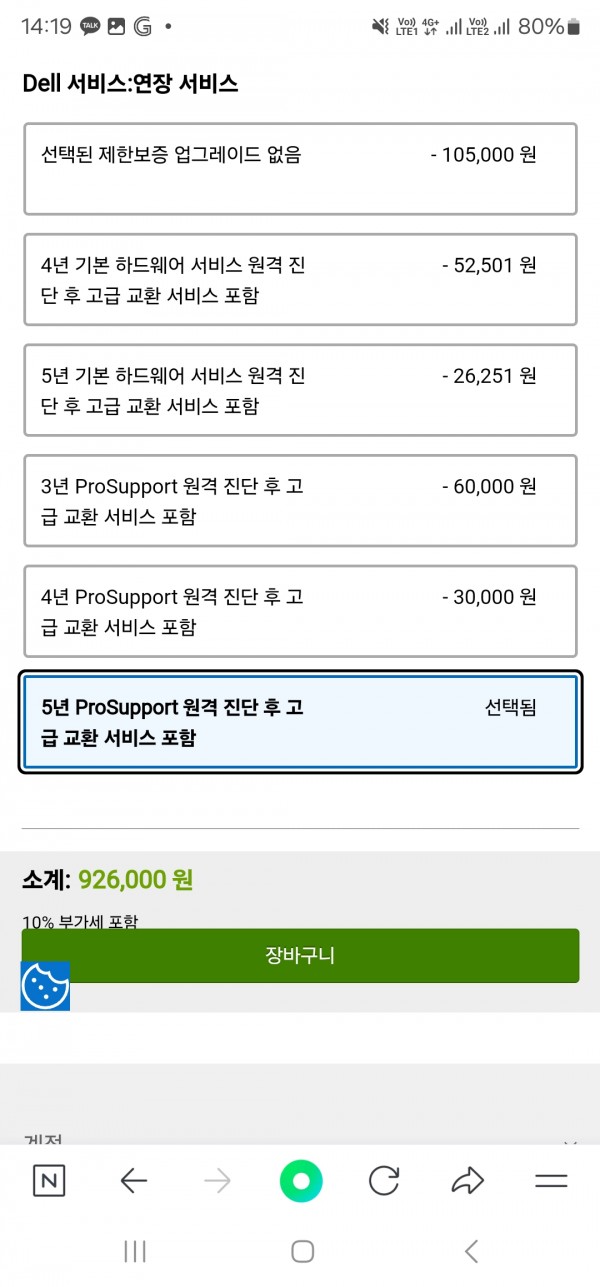
Task: Select the no warranty upgrade option
Action: 300,169
